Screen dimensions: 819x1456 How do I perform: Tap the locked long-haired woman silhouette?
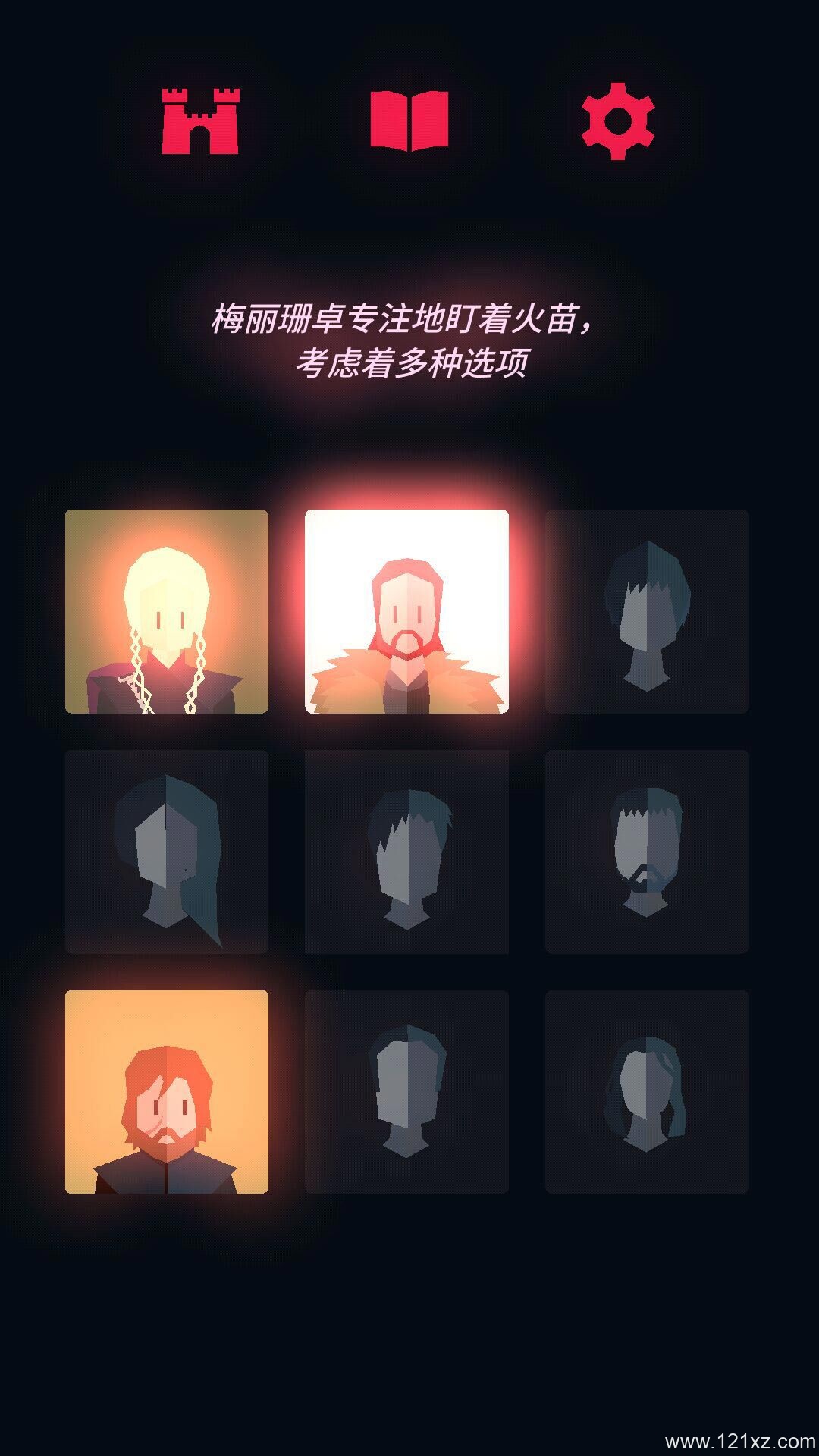click(167, 852)
